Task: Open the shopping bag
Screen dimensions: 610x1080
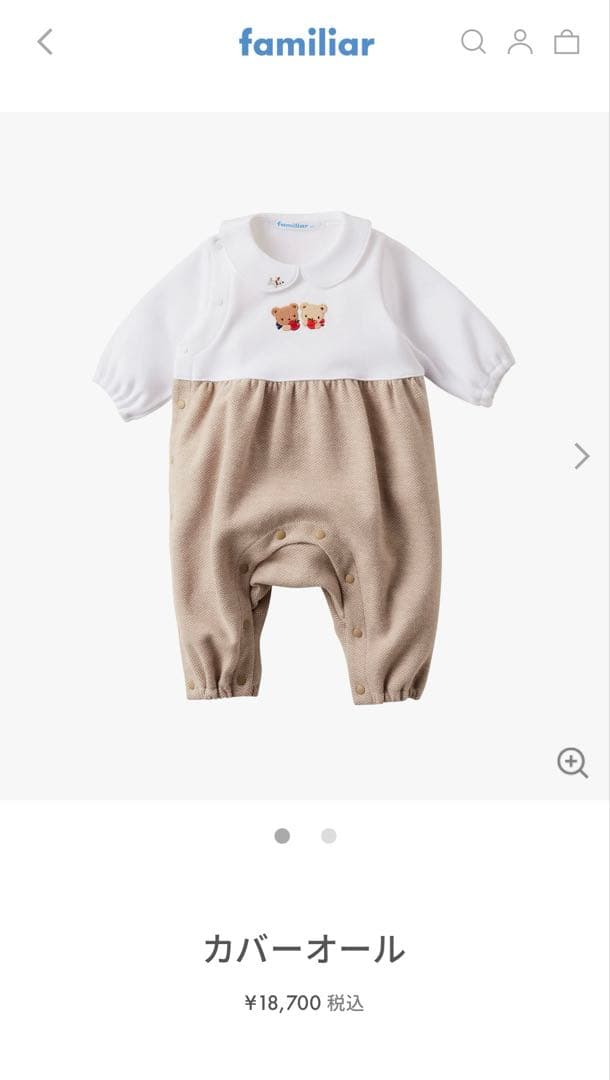Action: coord(567,42)
